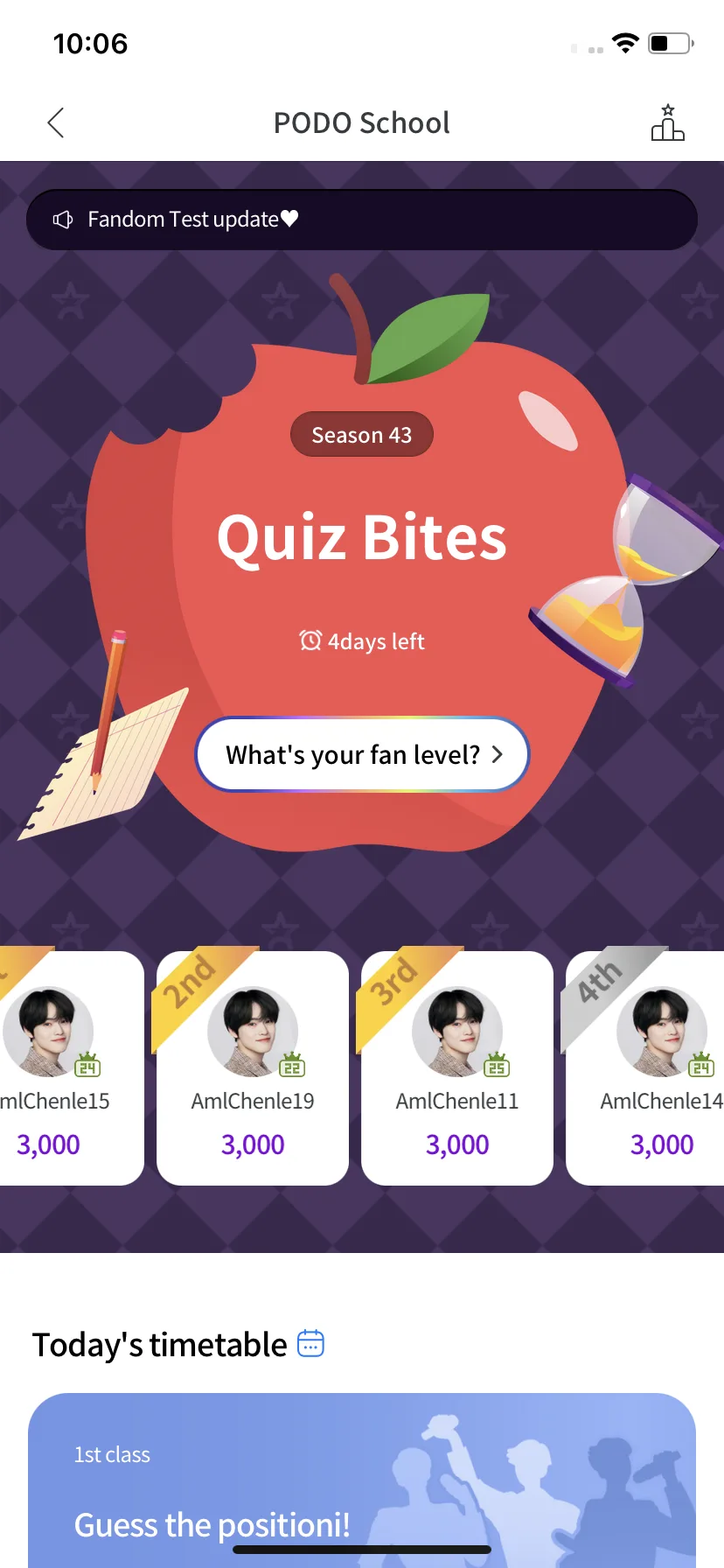Viewport: 724px width, 1568px height.
Task: Open the timetable calendar icon
Action: pos(311,1343)
